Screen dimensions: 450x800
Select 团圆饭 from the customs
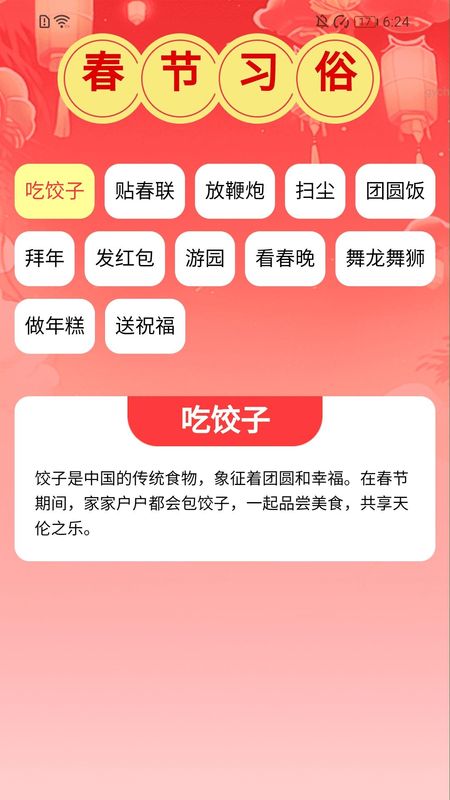395,191
